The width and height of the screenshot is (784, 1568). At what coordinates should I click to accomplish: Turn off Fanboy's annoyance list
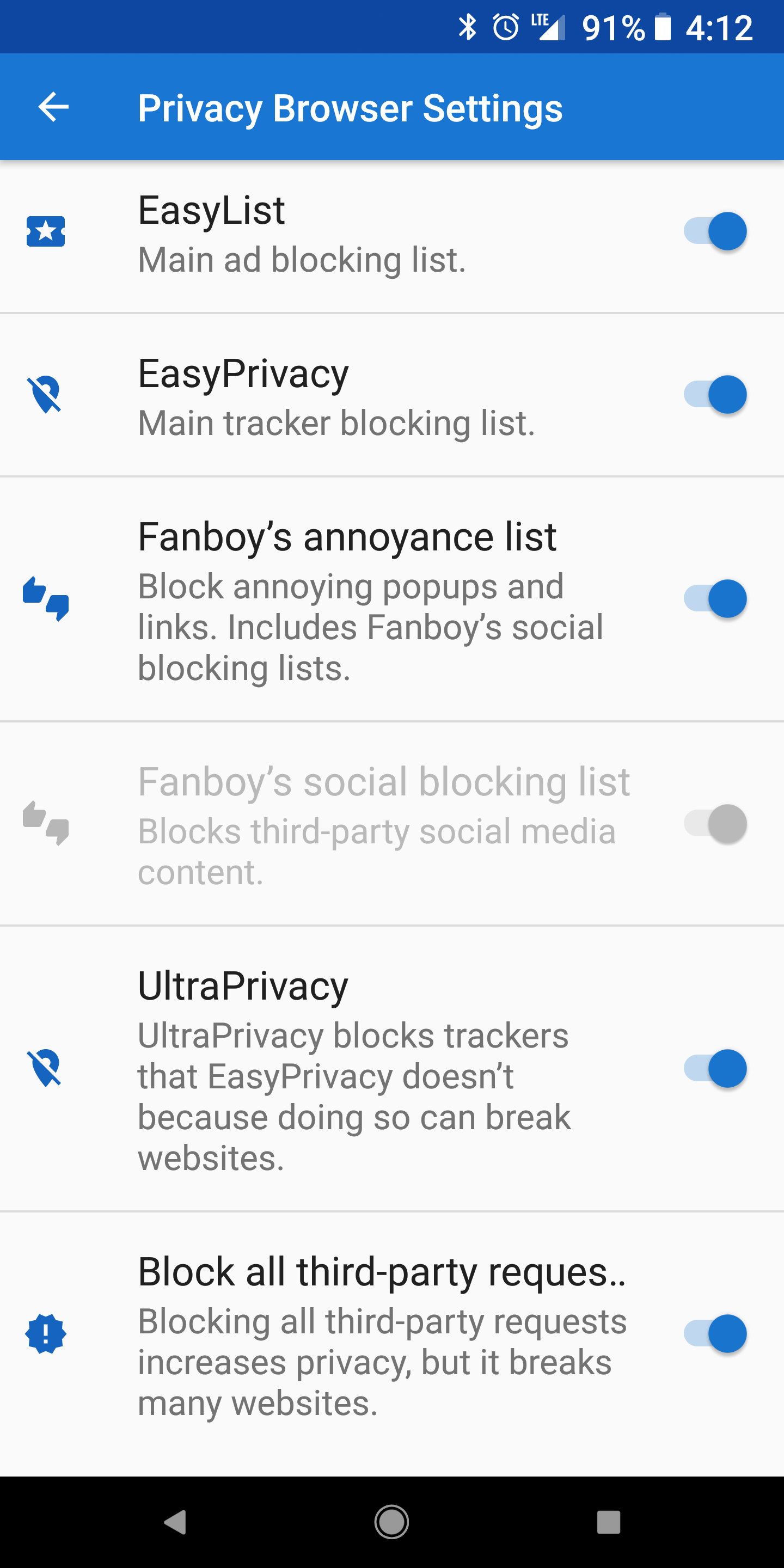[x=715, y=599]
